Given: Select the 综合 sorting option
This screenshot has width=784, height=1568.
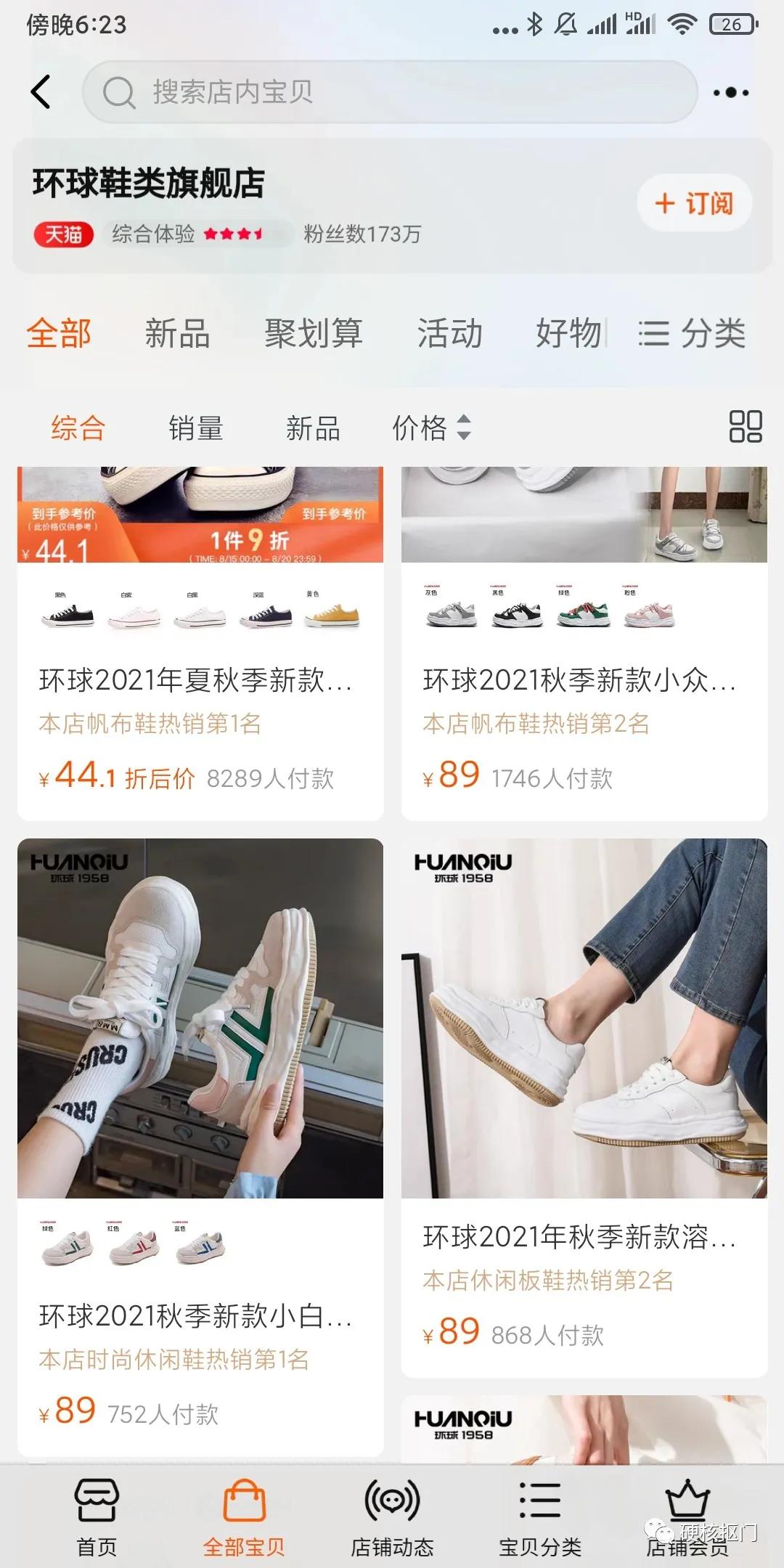Looking at the screenshot, I should pyautogui.click(x=77, y=428).
